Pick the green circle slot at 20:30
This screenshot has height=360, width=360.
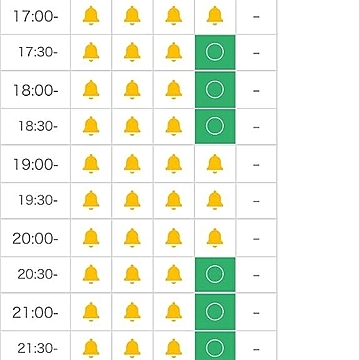click(x=215, y=274)
